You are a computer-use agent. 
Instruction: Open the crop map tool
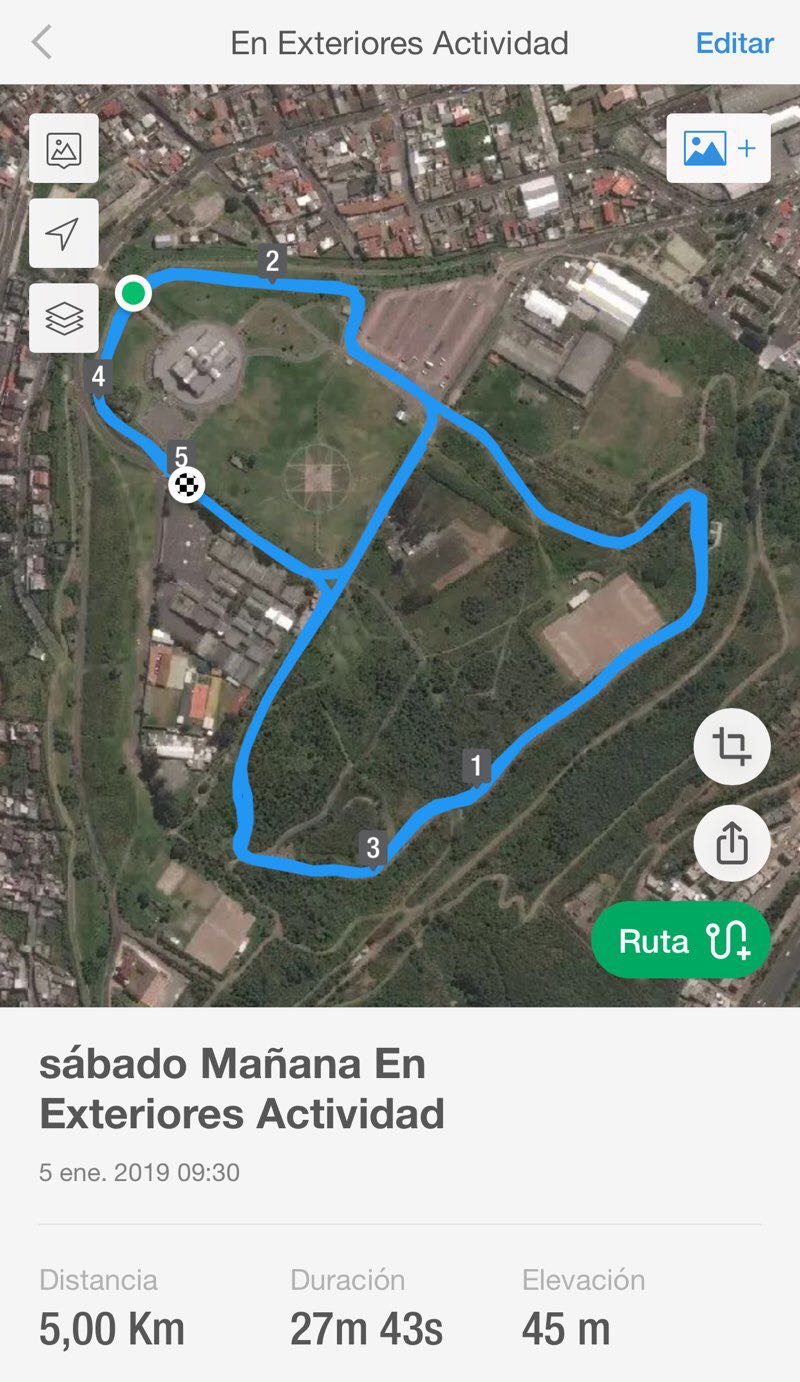point(732,747)
